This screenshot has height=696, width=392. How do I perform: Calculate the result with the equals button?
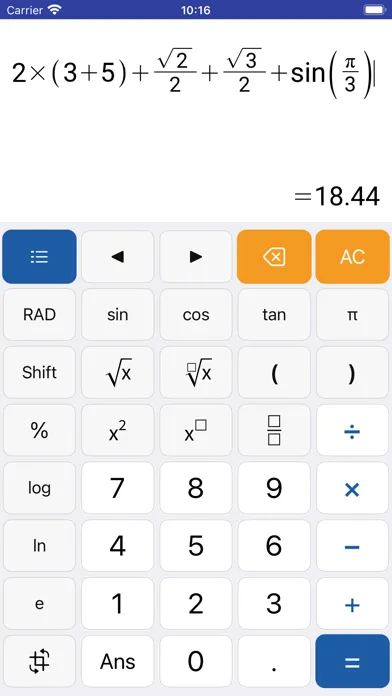(x=352, y=661)
